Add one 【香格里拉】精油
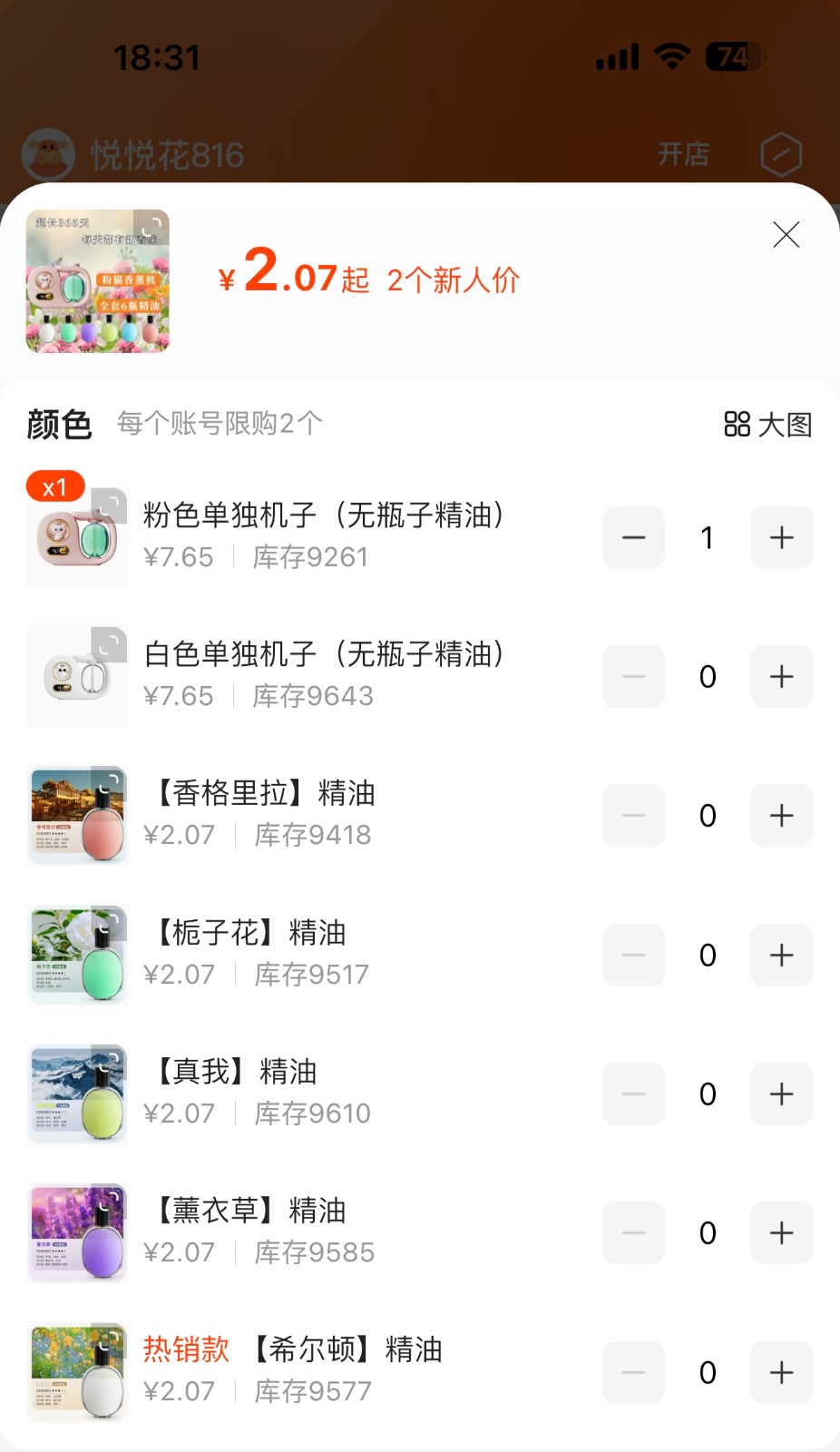 (781, 816)
